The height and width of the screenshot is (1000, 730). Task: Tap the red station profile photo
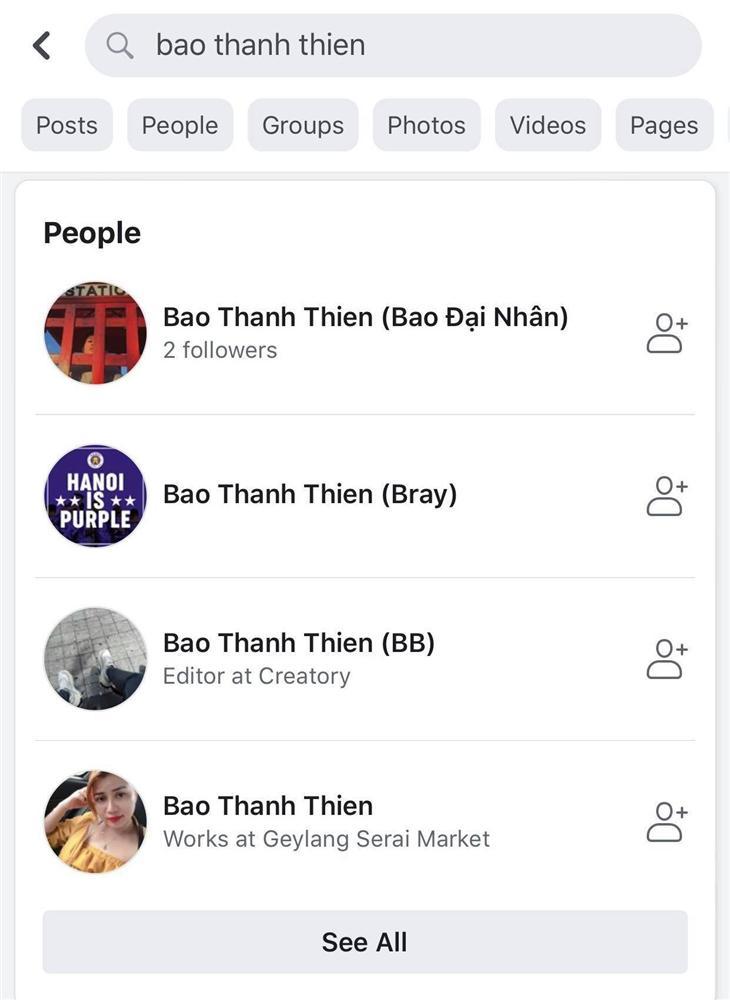click(x=95, y=331)
